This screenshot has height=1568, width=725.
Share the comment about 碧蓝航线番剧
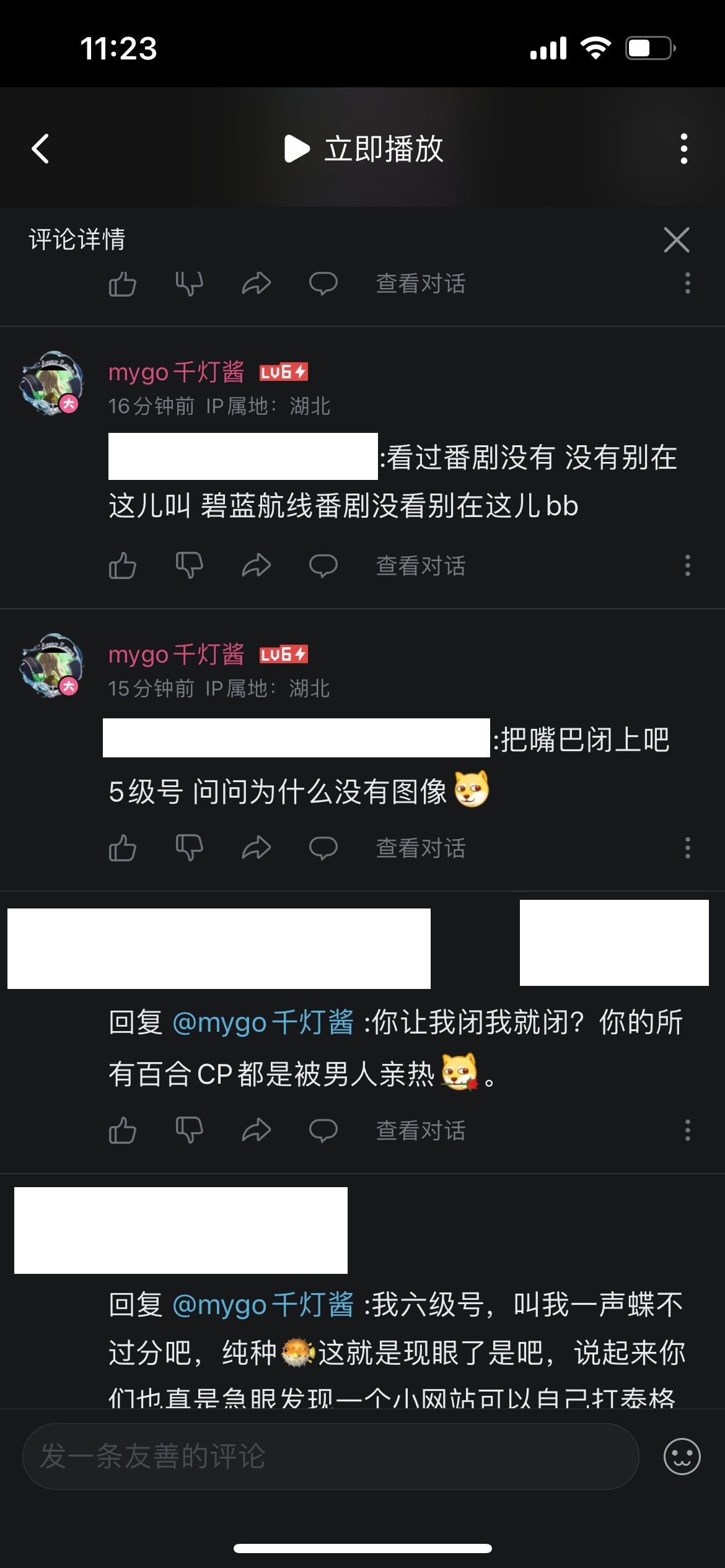pyautogui.click(x=256, y=565)
